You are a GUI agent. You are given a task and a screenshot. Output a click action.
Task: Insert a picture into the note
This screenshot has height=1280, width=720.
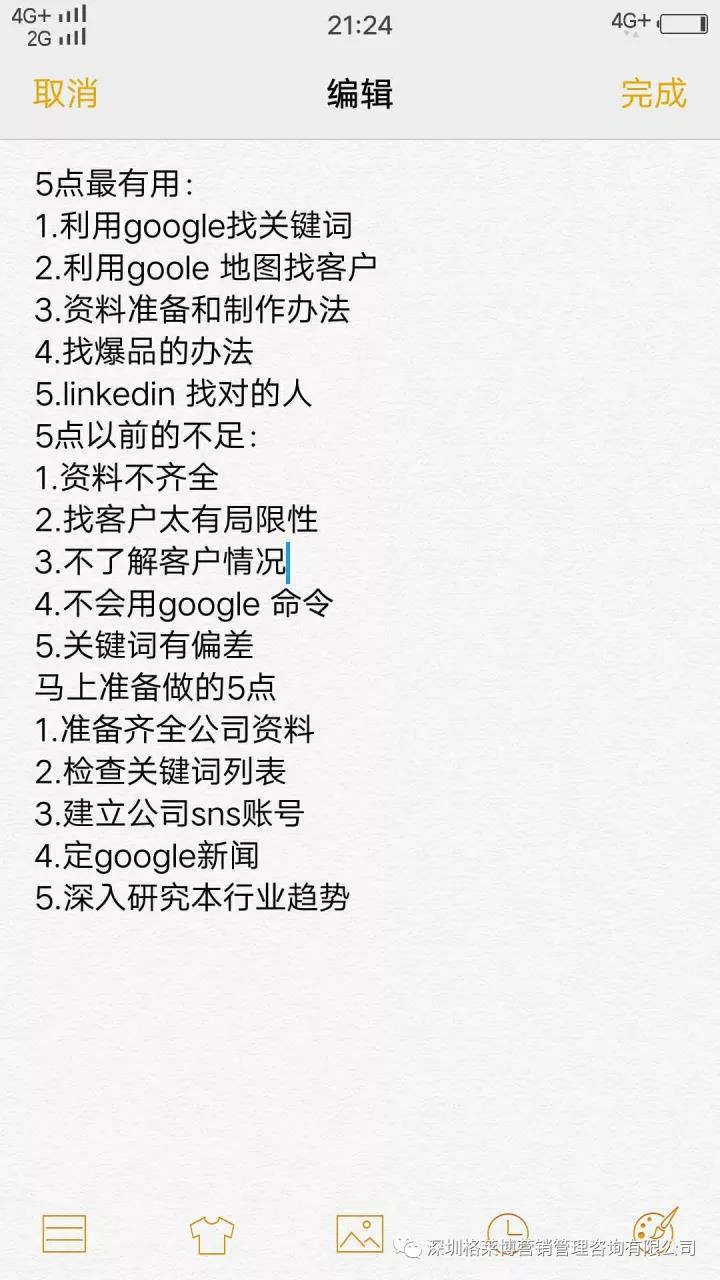pos(360,1234)
